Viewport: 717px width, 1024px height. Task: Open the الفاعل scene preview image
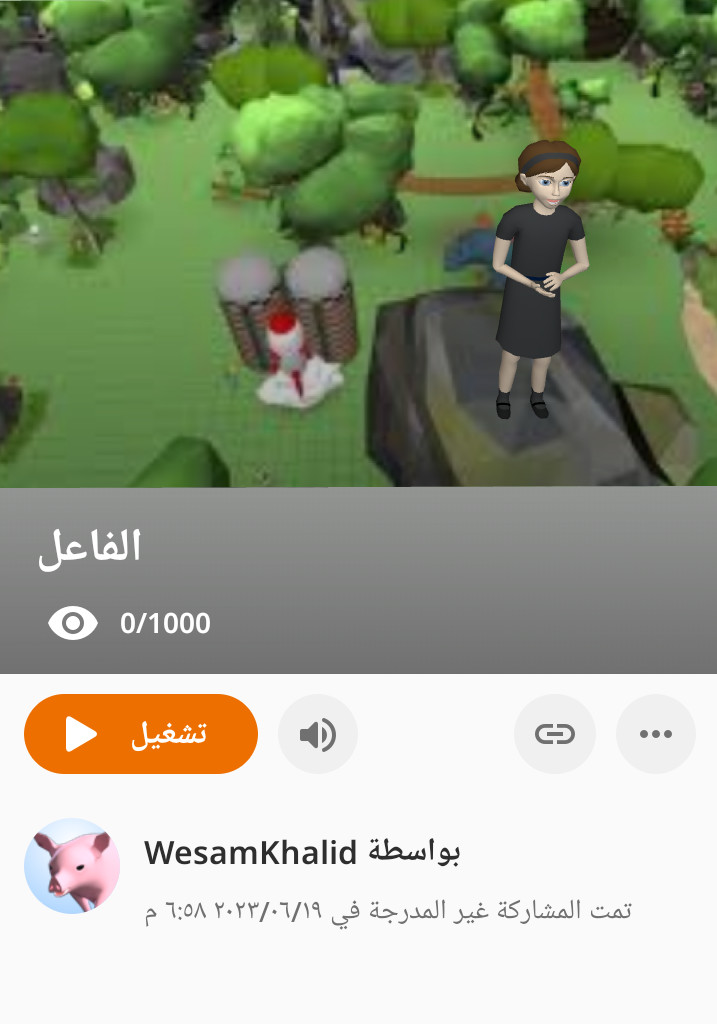(358, 243)
